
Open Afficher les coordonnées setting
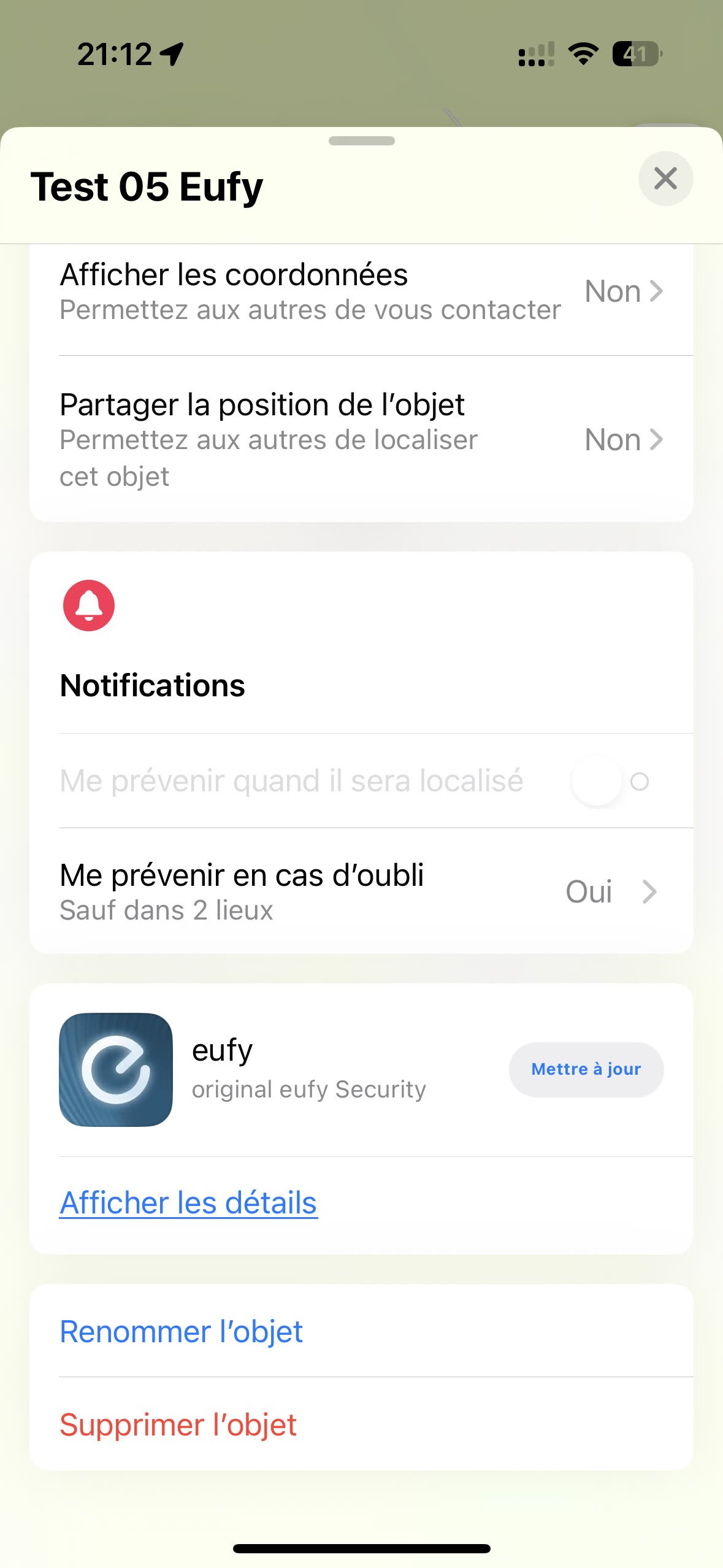coord(361,291)
